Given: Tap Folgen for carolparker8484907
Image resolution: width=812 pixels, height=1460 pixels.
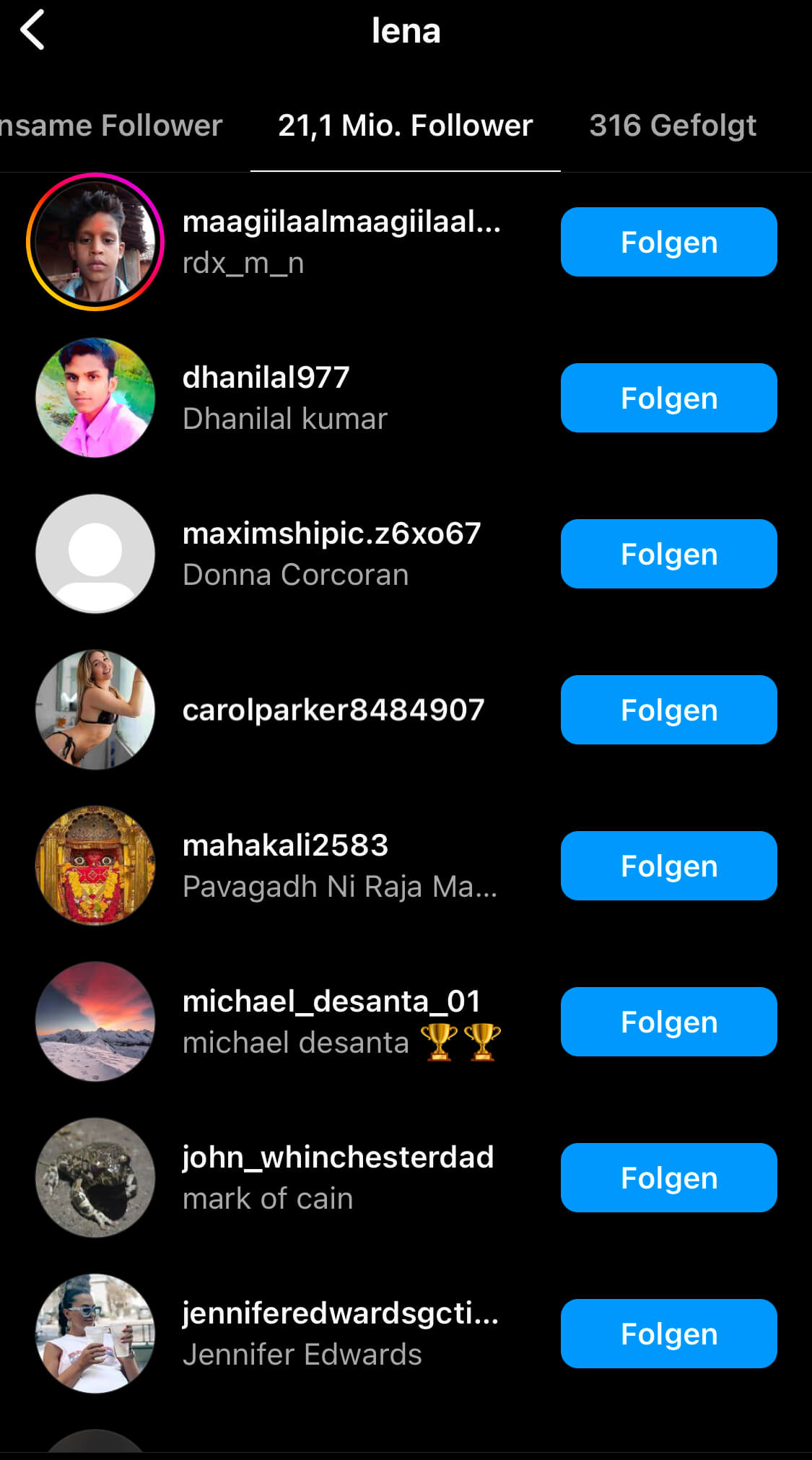Looking at the screenshot, I should [x=668, y=710].
